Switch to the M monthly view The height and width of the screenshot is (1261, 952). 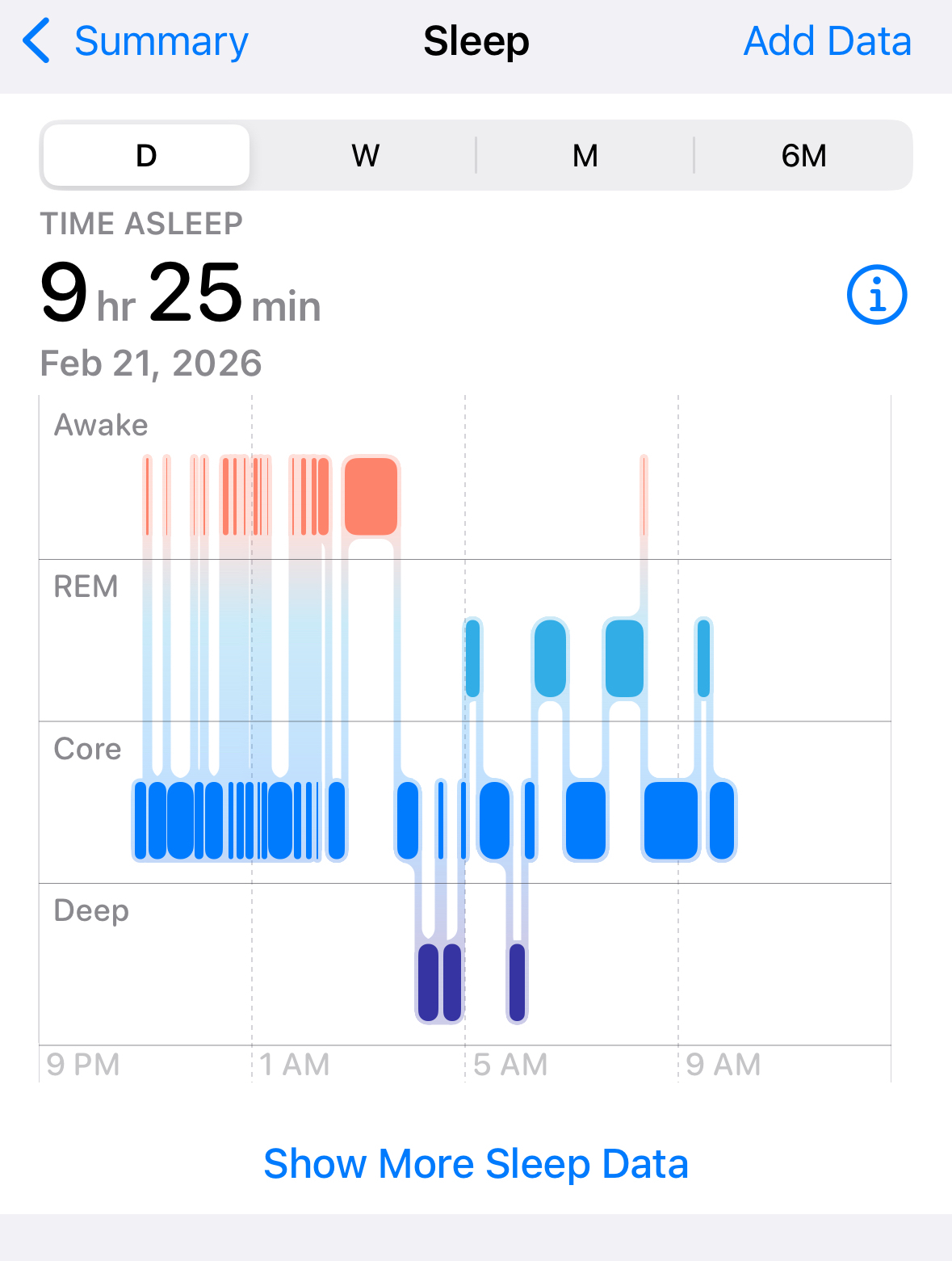(585, 155)
